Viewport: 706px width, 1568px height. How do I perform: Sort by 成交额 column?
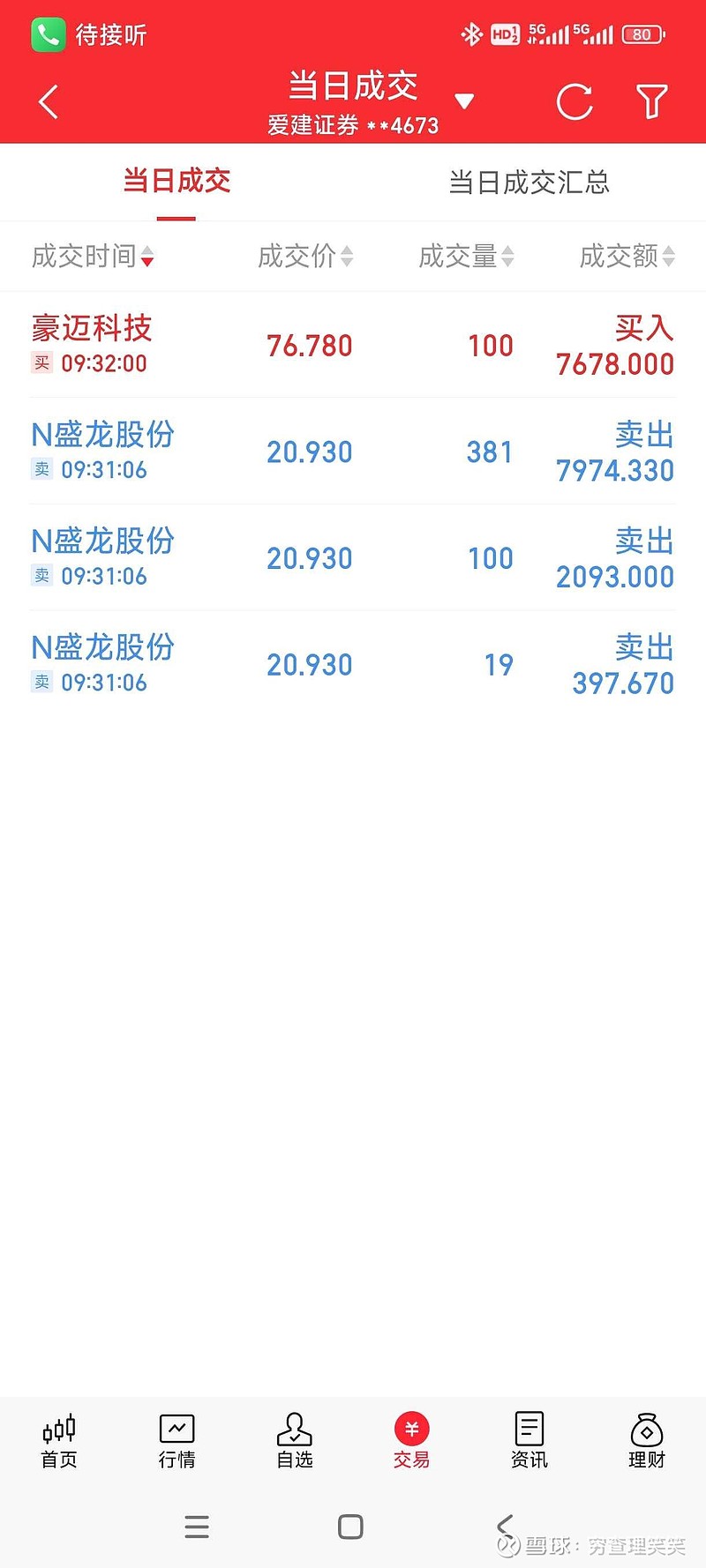pos(627,257)
